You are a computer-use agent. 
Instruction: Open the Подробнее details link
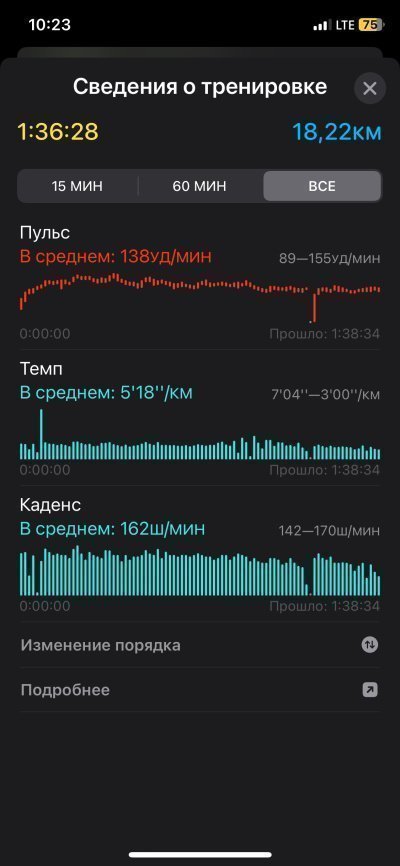click(x=199, y=690)
